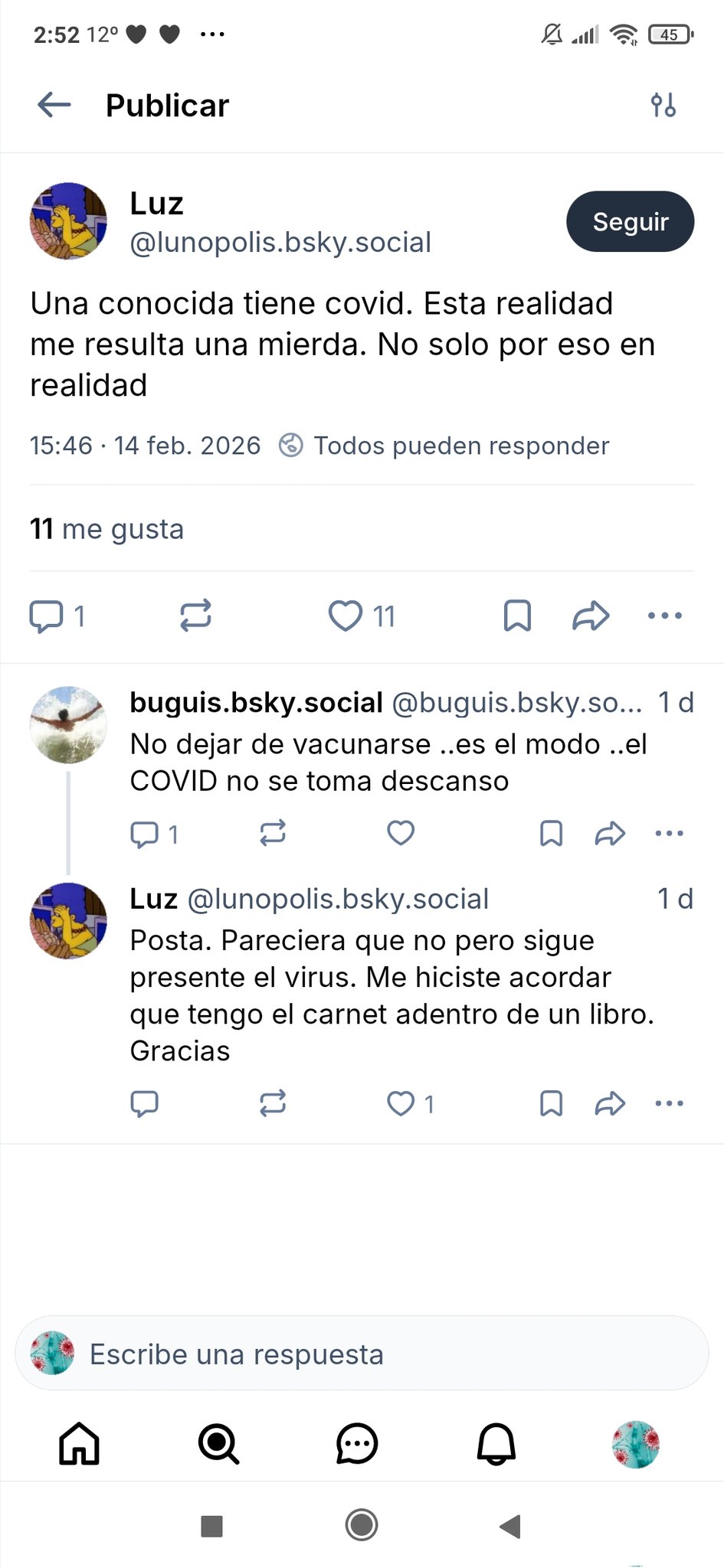This screenshot has height=1568, width=724.
Task: Share Luz's main post
Action: 591,616
